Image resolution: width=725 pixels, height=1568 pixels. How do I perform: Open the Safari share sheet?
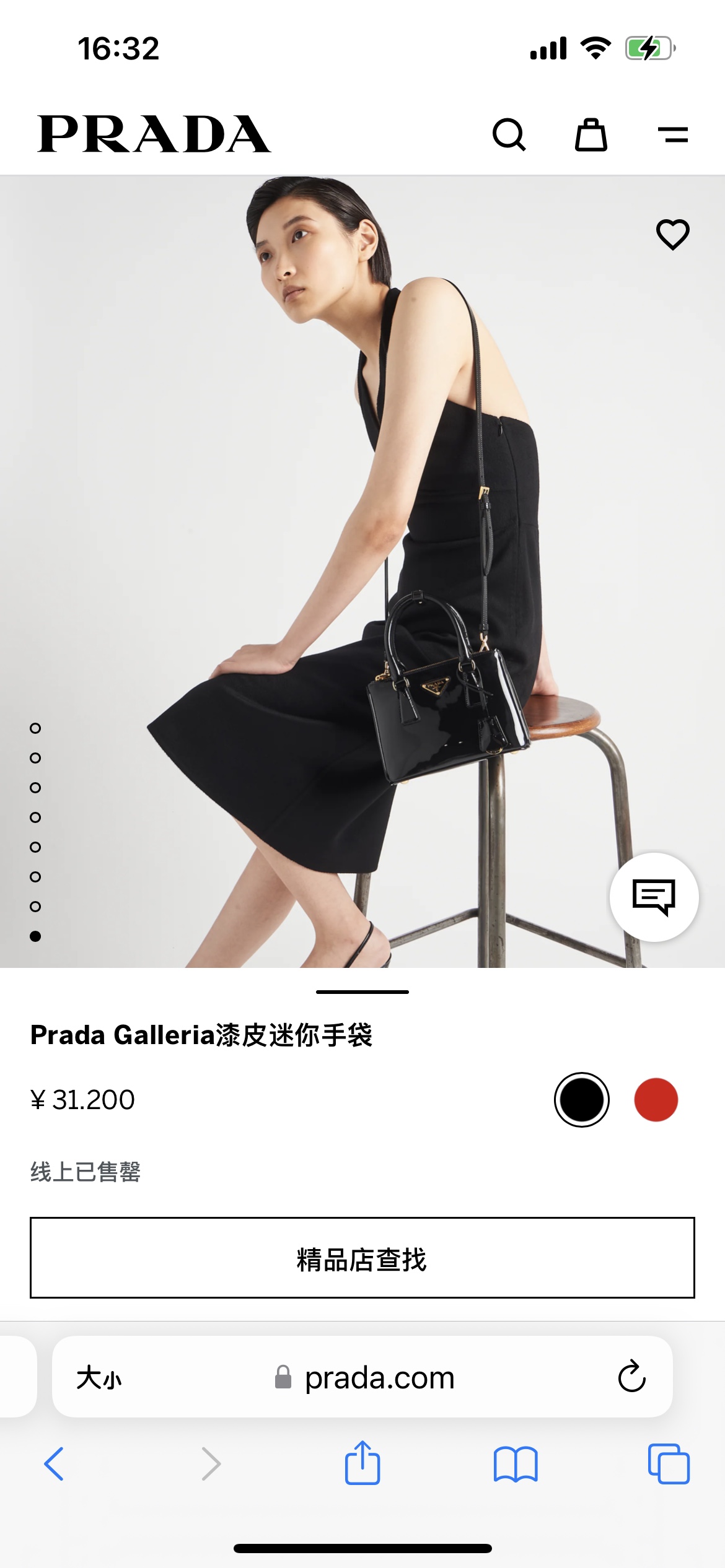pyautogui.click(x=362, y=1463)
